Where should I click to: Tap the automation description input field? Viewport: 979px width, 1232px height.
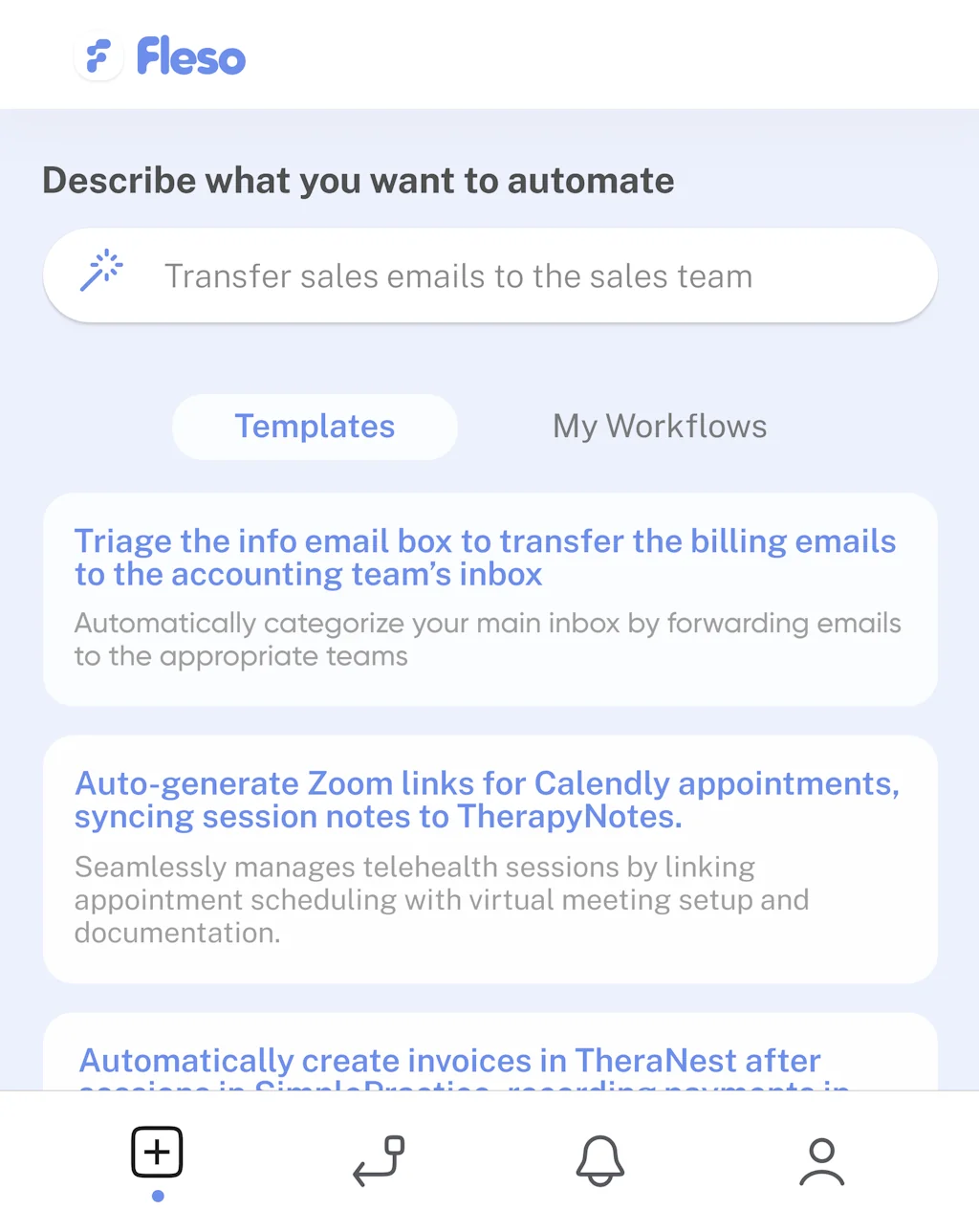[x=489, y=276]
